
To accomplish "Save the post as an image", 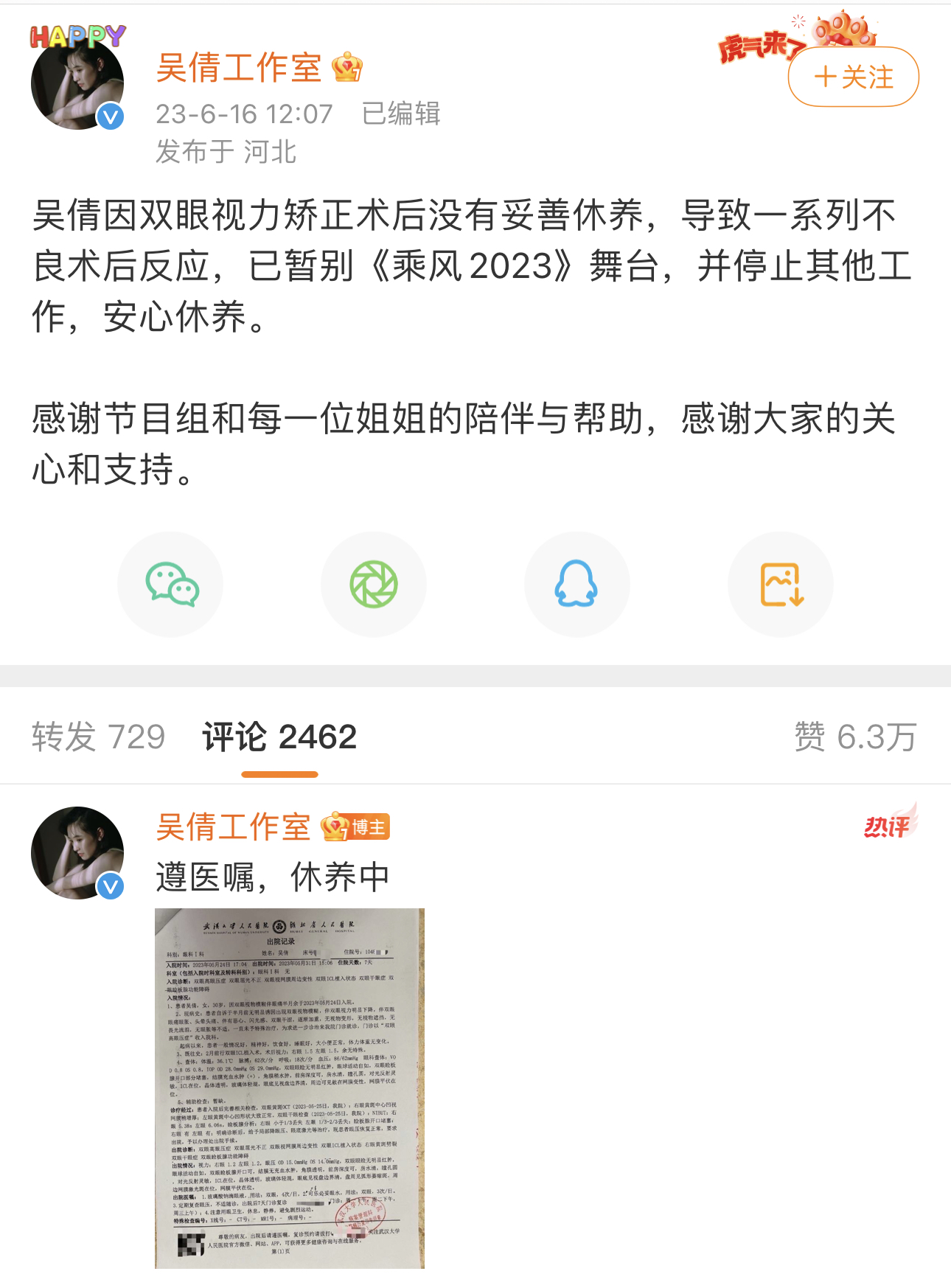I will [x=781, y=584].
